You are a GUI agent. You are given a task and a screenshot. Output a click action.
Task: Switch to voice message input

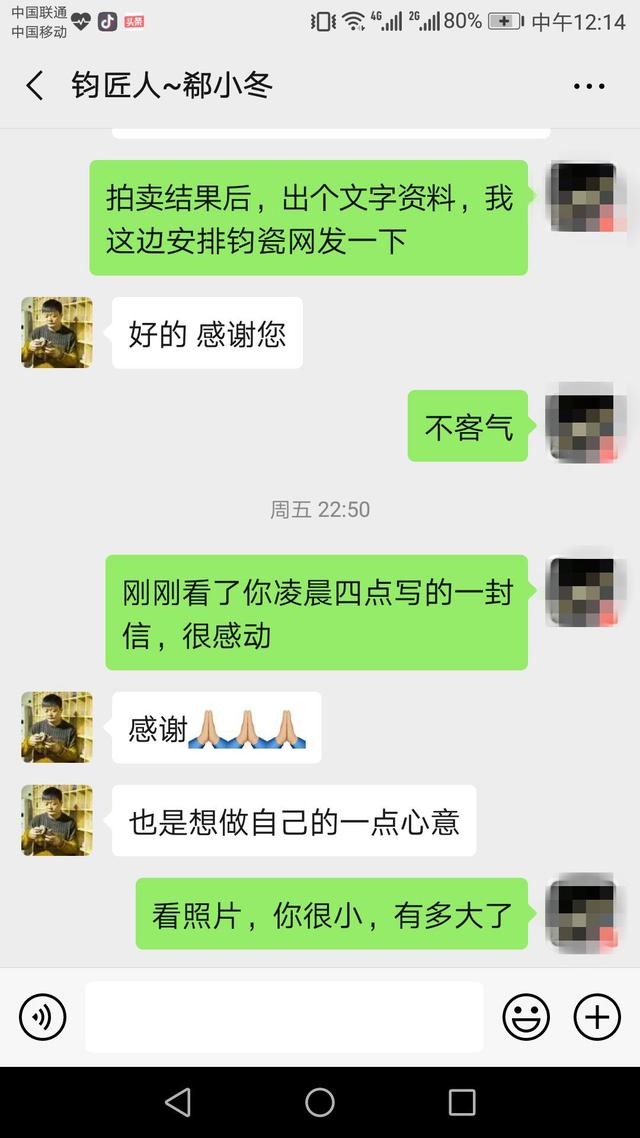click(x=43, y=1017)
